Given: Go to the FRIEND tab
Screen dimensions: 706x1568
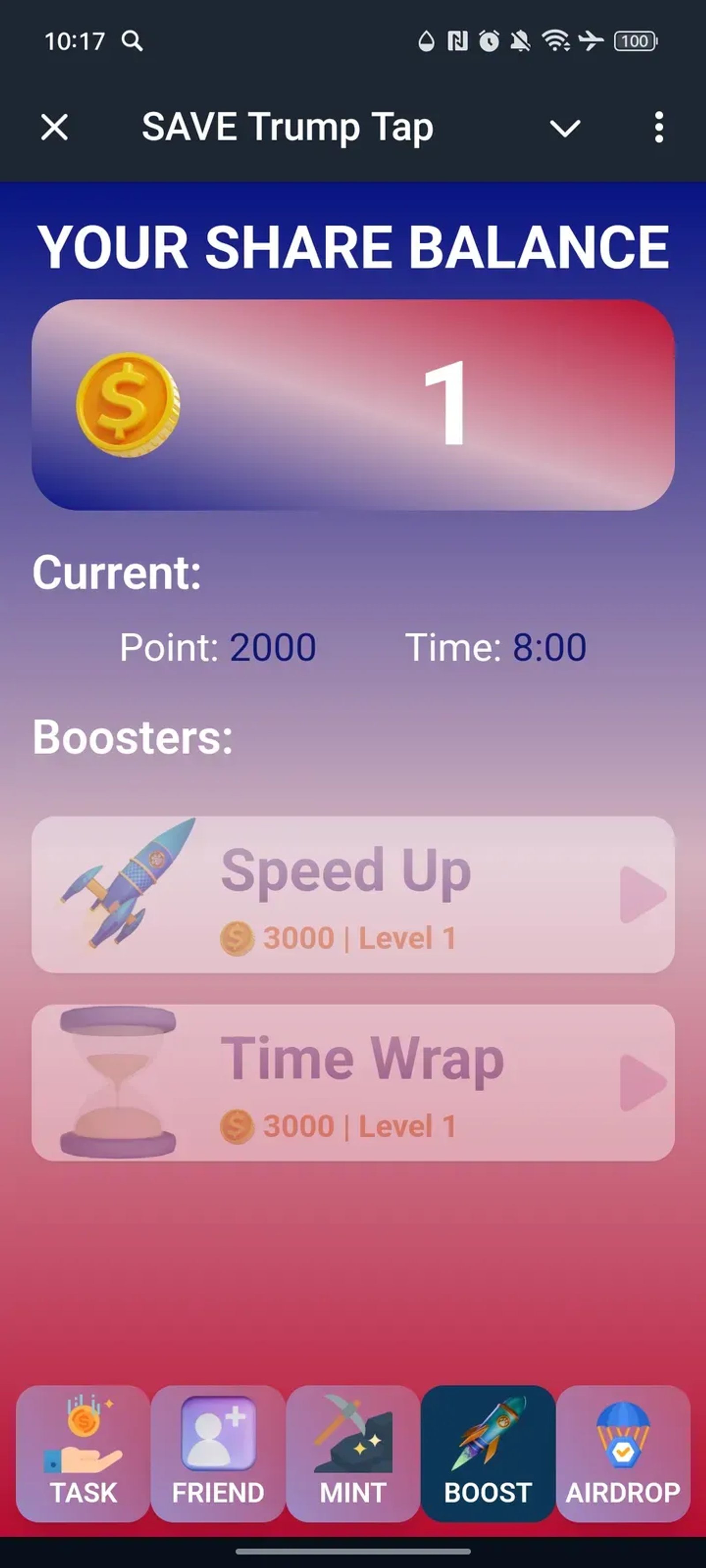Looking at the screenshot, I should pos(218,1453).
